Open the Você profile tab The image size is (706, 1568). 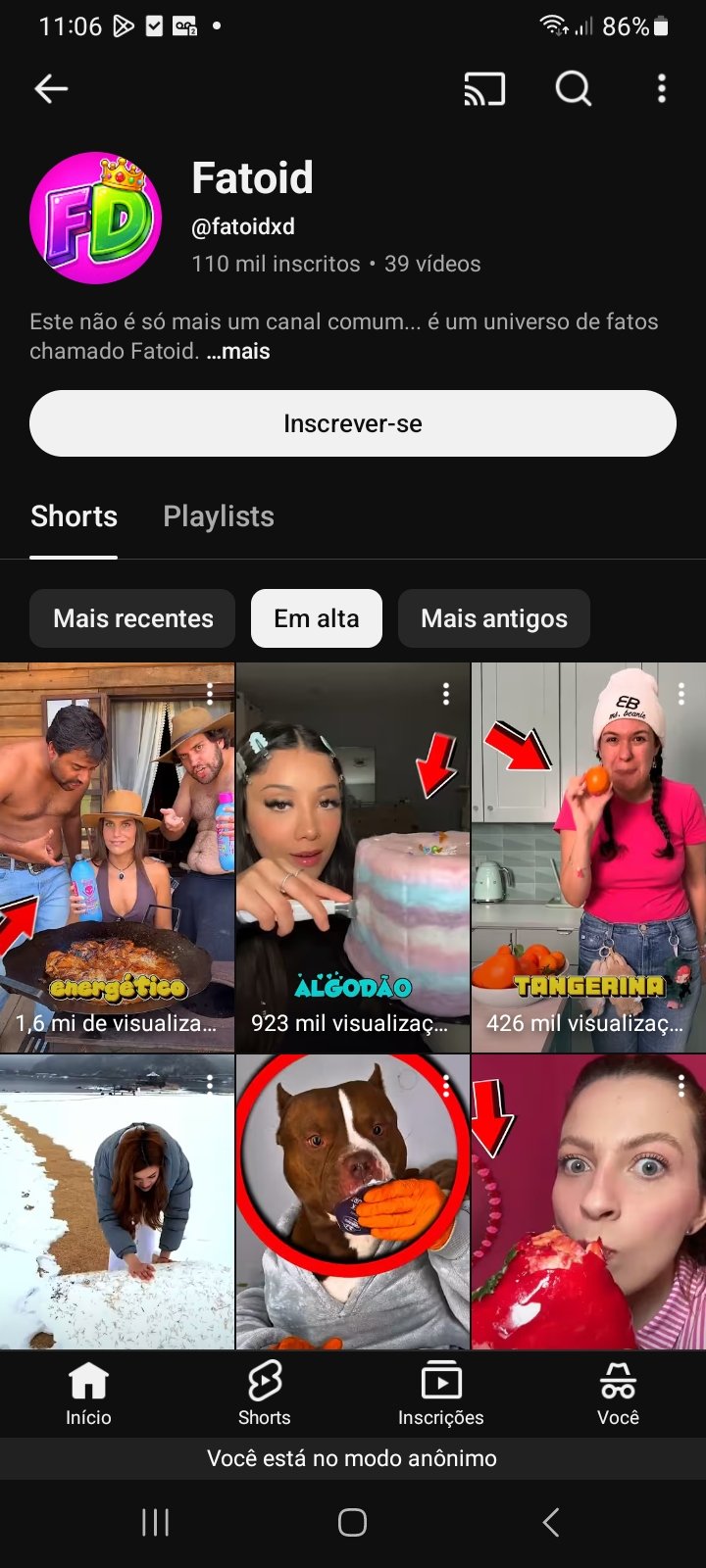tap(618, 1394)
